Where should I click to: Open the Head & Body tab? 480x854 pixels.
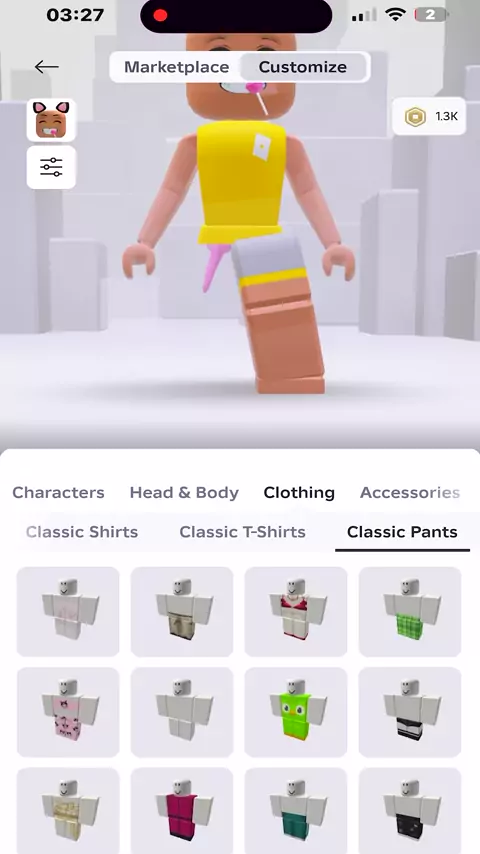[x=184, y=492]
